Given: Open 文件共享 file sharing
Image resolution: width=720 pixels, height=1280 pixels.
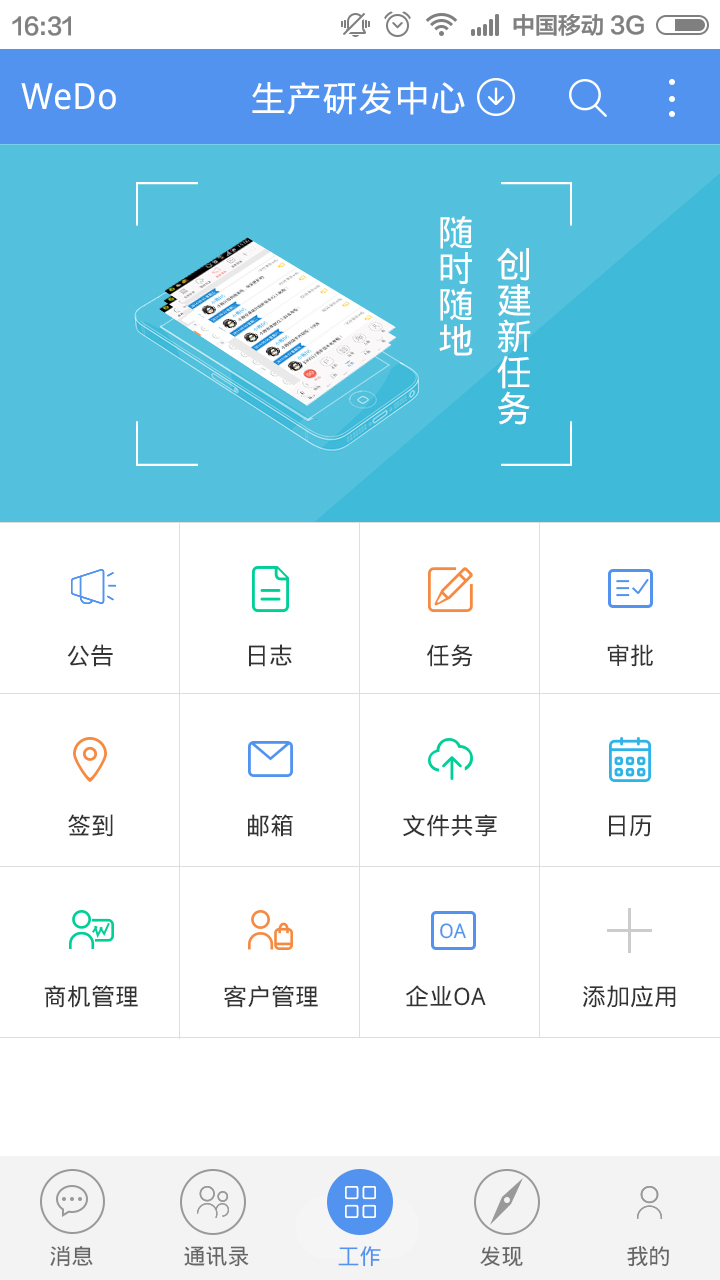Looking at the screenshot, I should (x=450, y=780).
